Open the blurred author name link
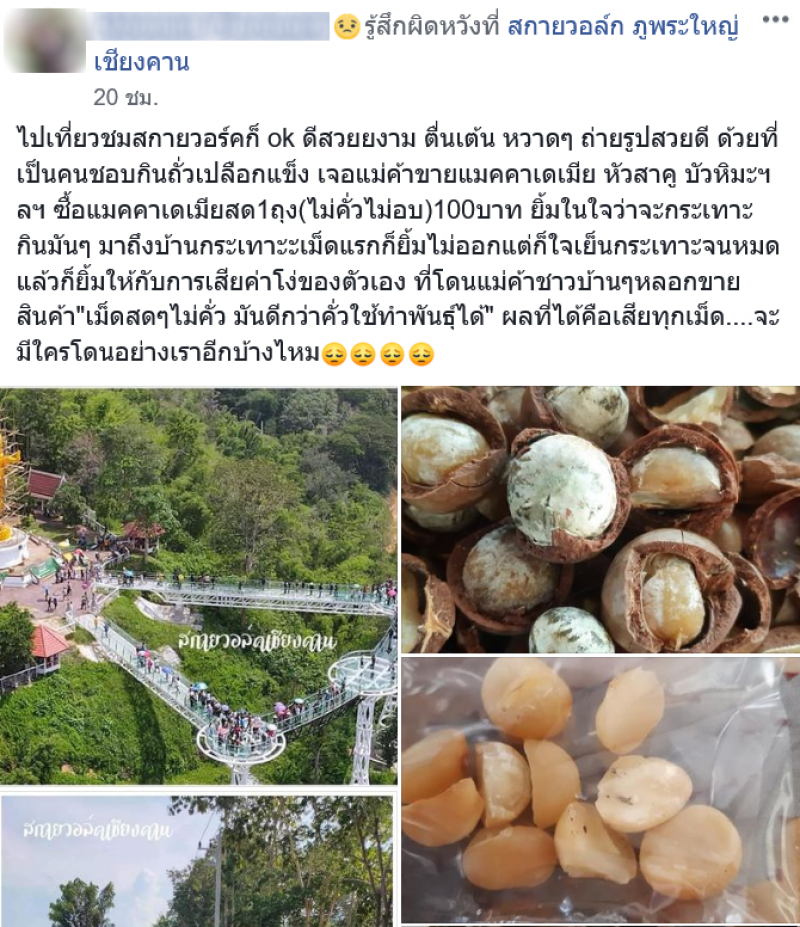Screen dimensions: 800x927 pos(210,27)
